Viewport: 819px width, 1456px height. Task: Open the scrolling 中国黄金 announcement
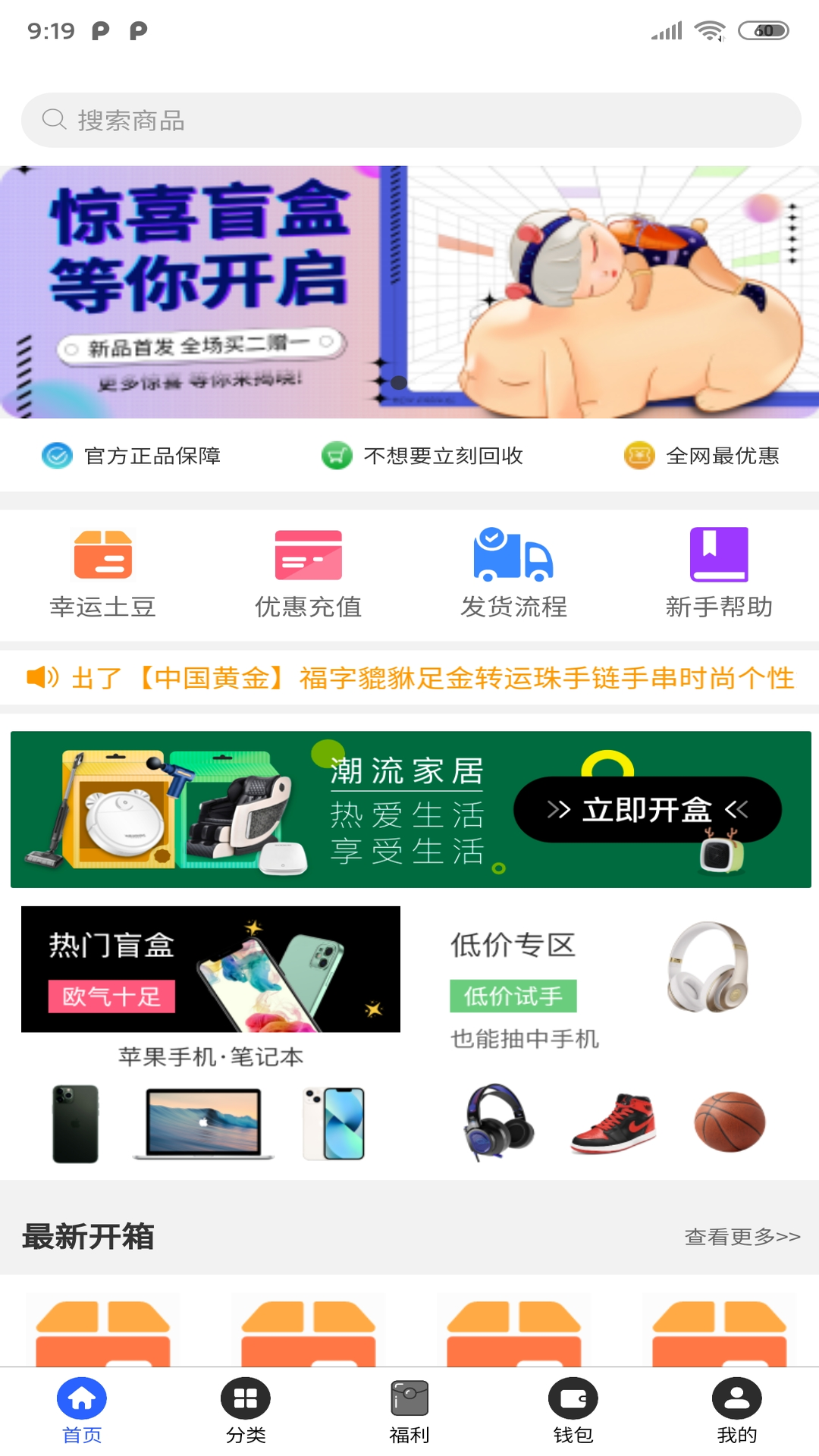click(432, 677)
